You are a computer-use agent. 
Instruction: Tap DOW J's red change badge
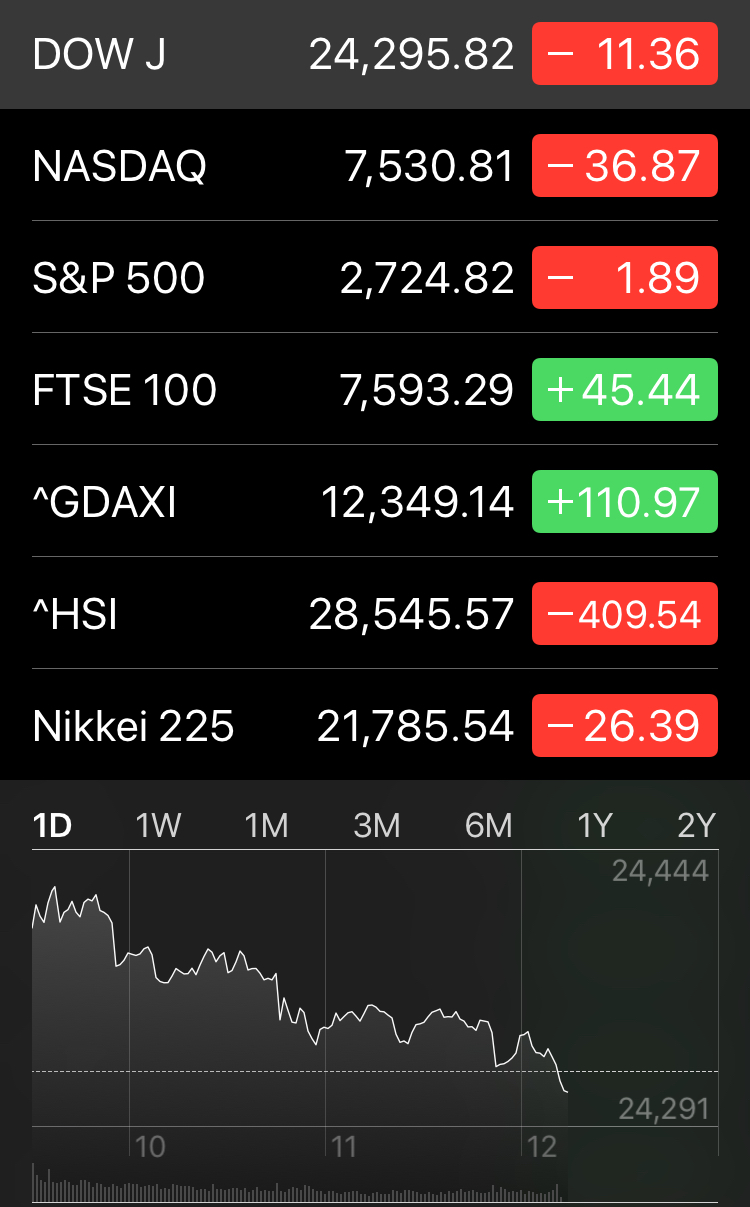point(625,54)
